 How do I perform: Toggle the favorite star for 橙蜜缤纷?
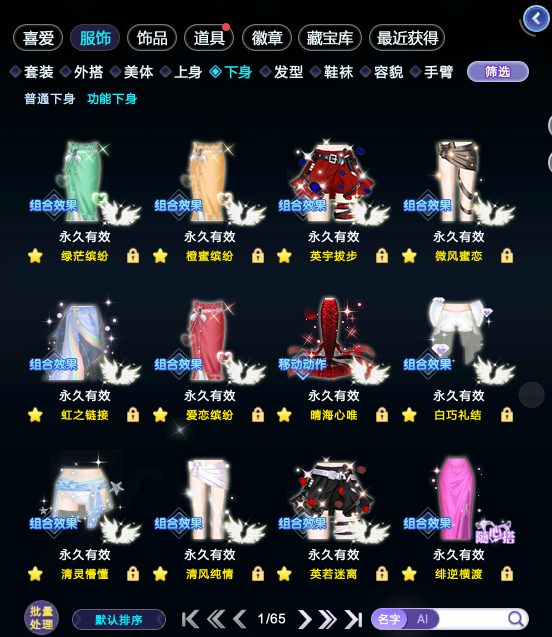point(160,256)
